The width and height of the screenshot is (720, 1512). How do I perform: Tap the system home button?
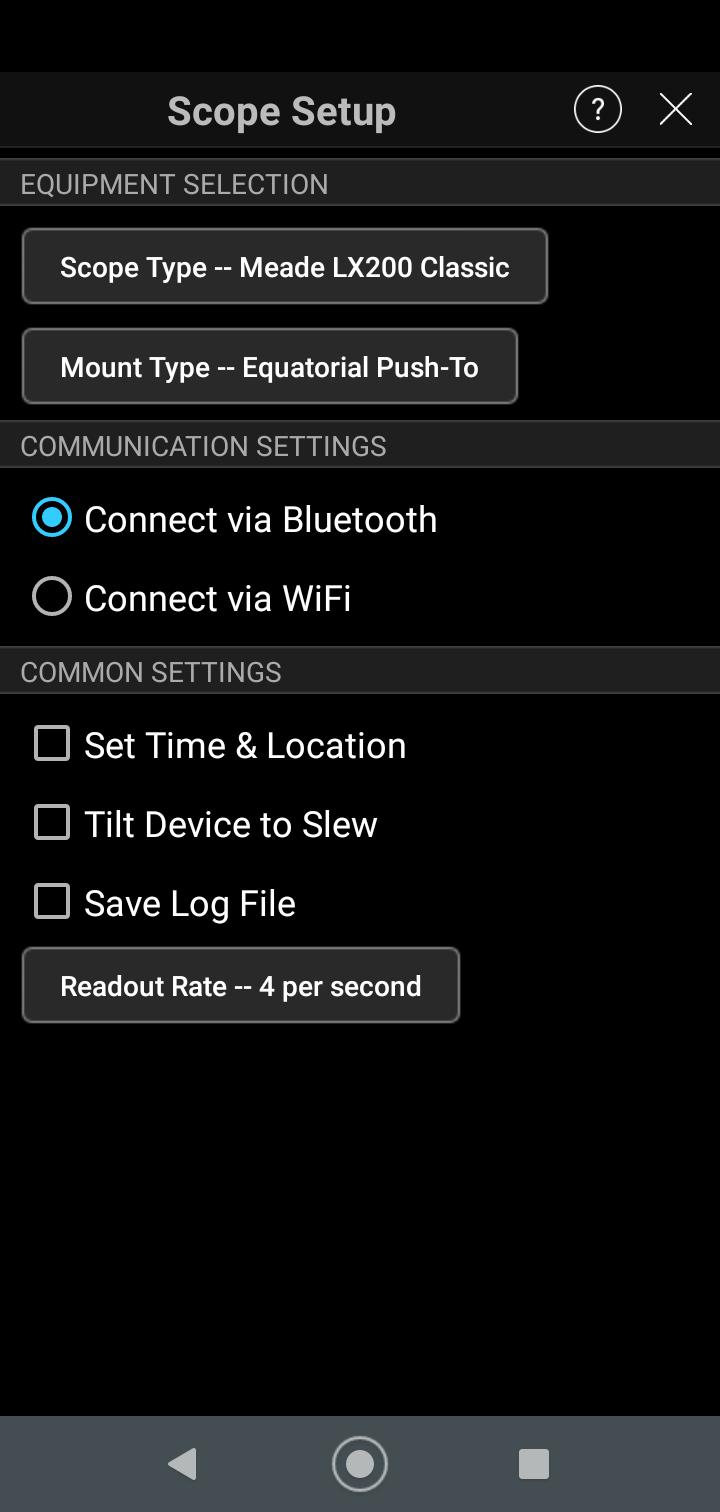coord(359,1464)
